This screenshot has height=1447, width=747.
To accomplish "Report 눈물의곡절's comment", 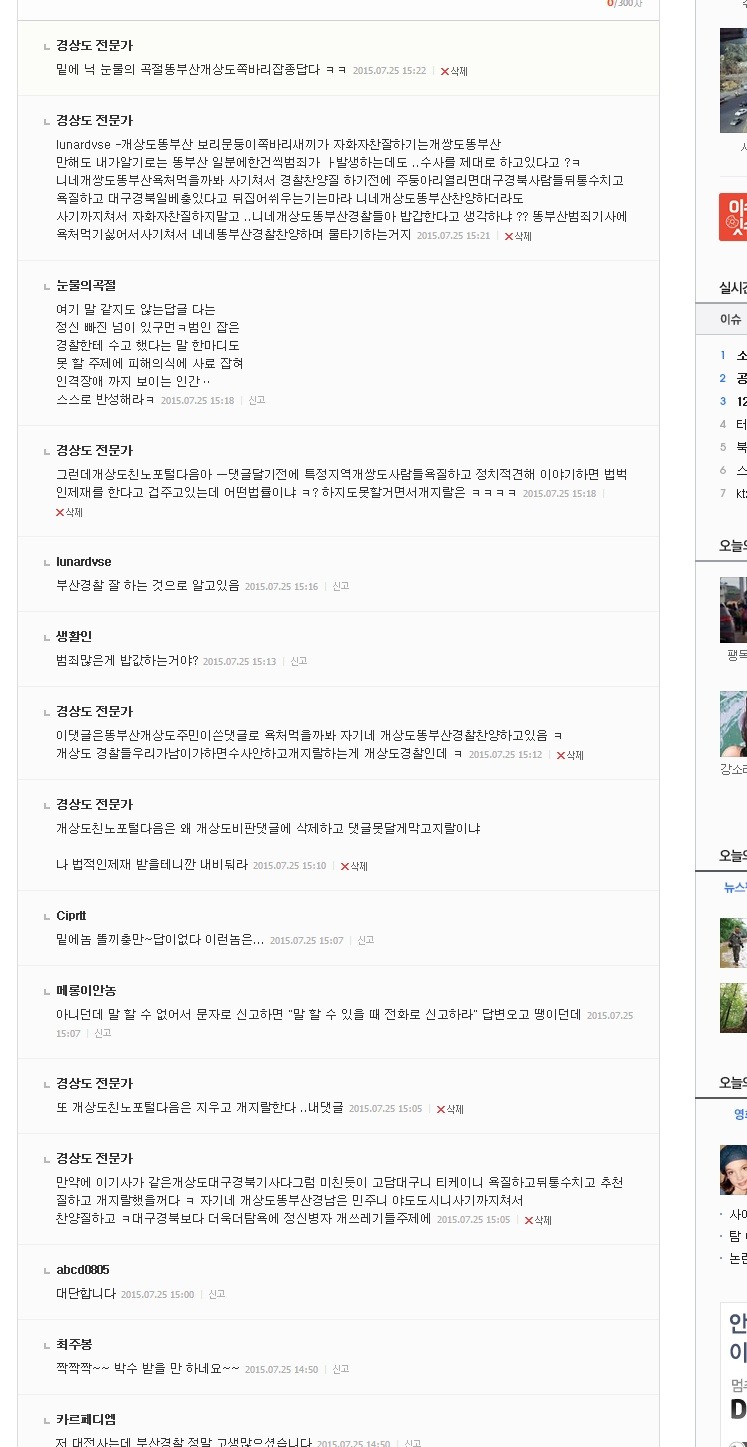I will (257, 400).
